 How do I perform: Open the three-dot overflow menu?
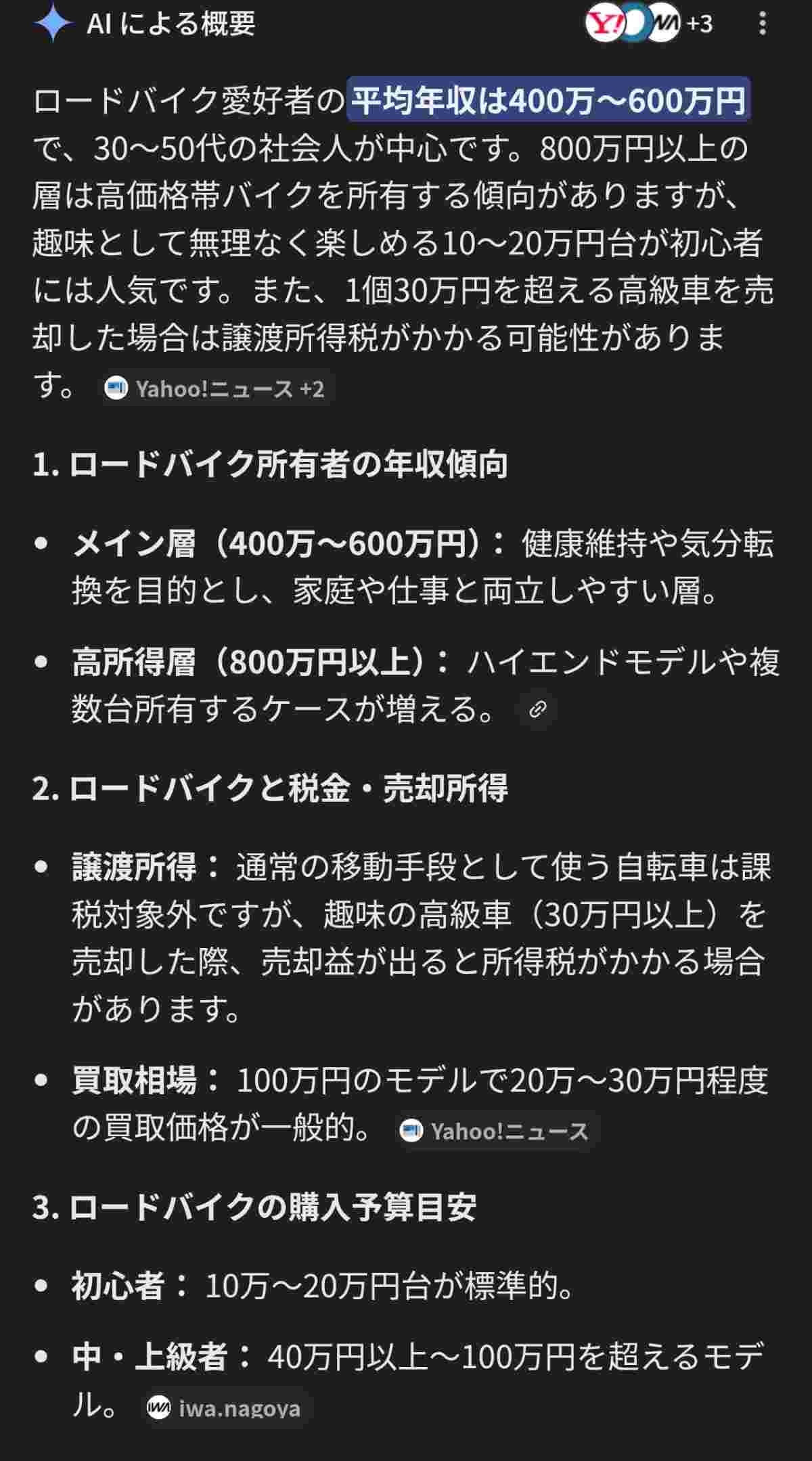[763, 24]
